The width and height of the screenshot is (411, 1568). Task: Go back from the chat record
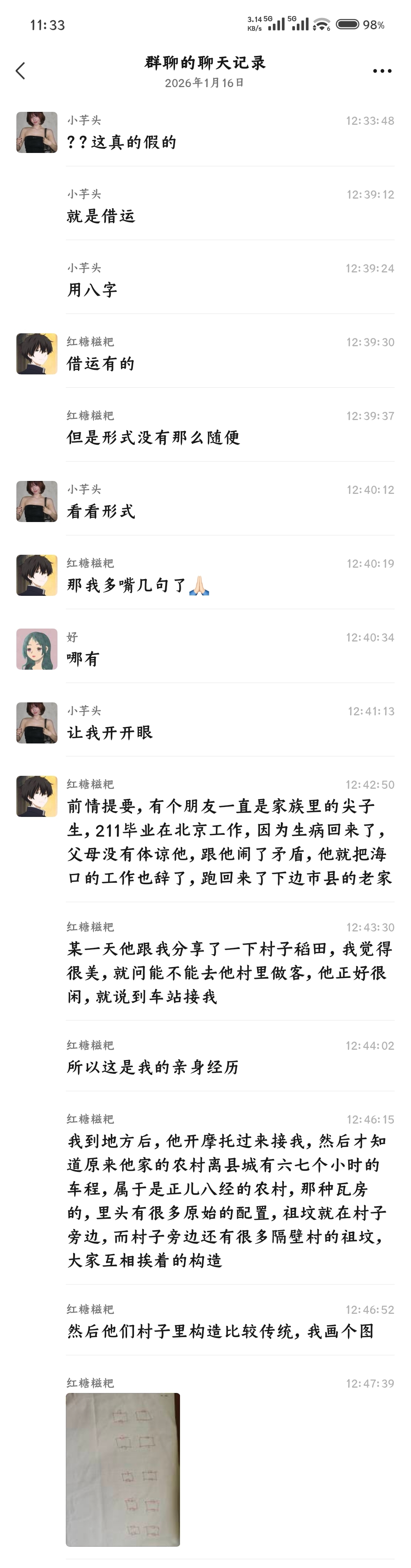(21, 71)
